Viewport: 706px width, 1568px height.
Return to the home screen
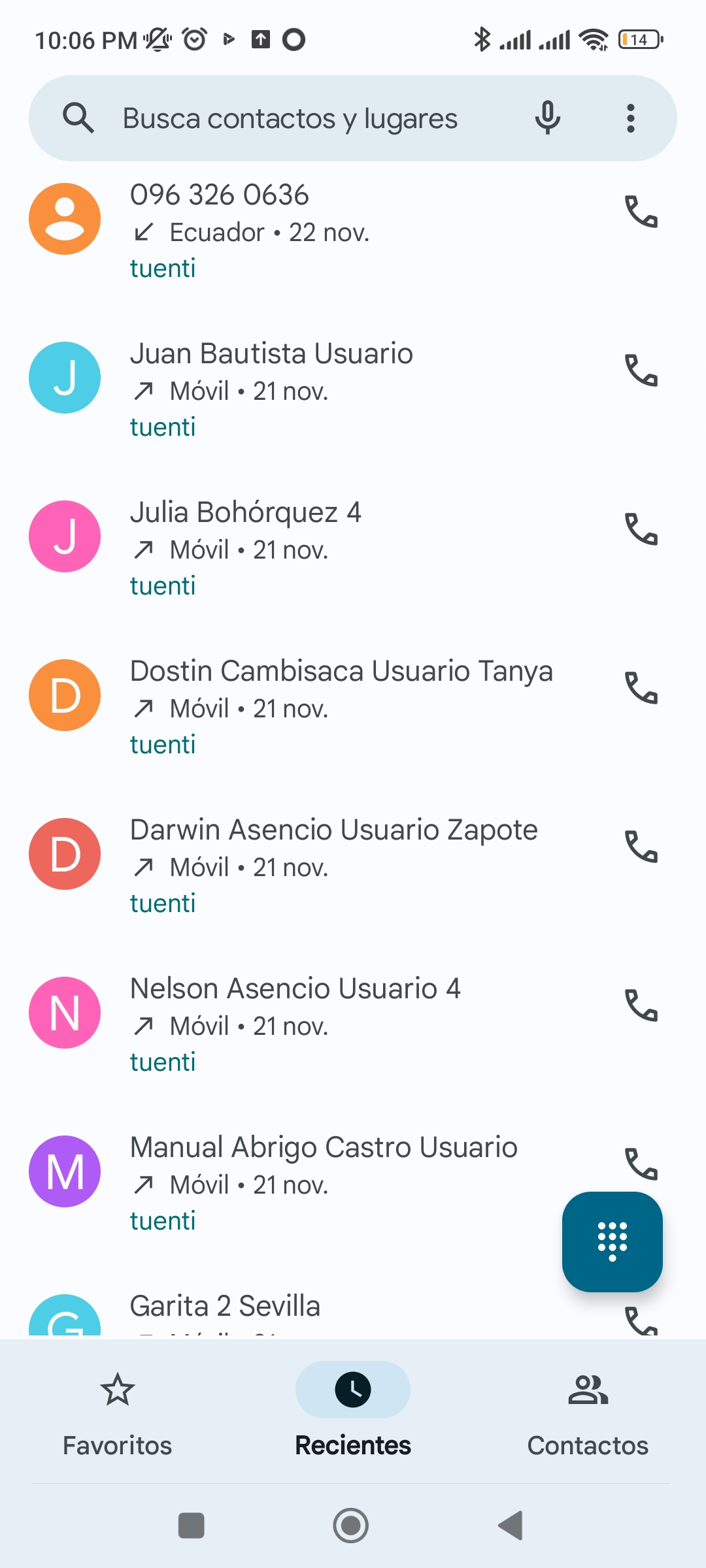tap(351, 1526)
